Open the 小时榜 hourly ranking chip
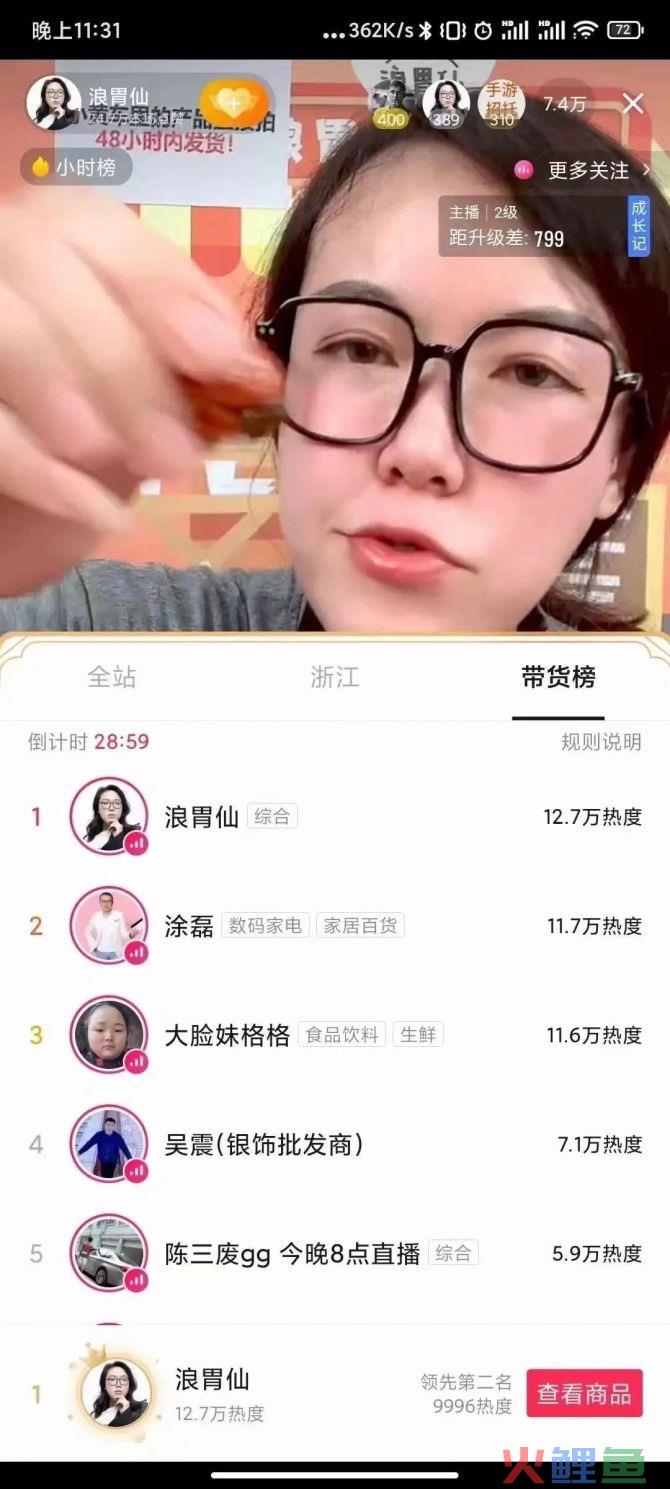 pyautogui.click(x=76, y=167)
